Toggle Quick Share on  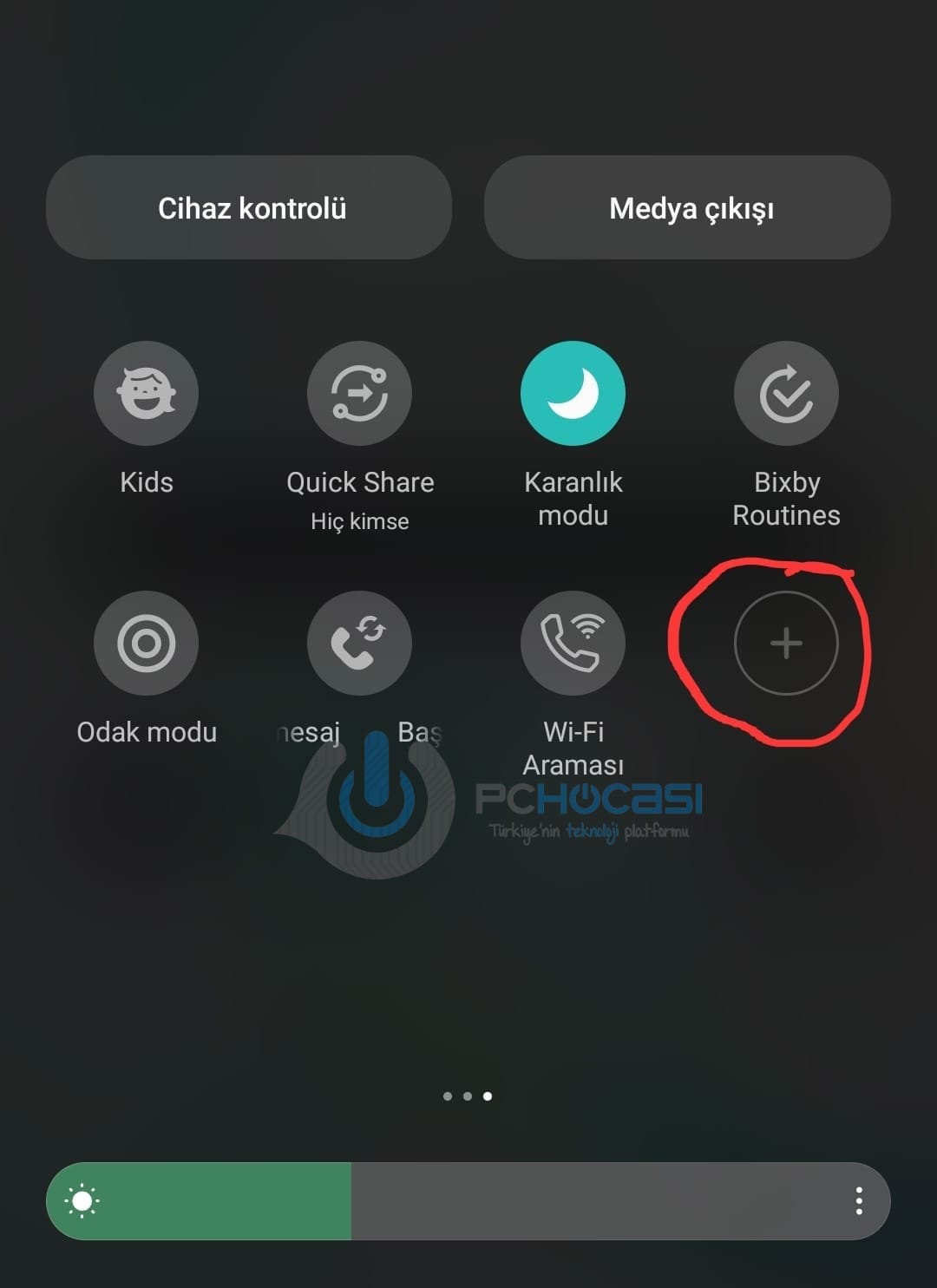[359, 393]
